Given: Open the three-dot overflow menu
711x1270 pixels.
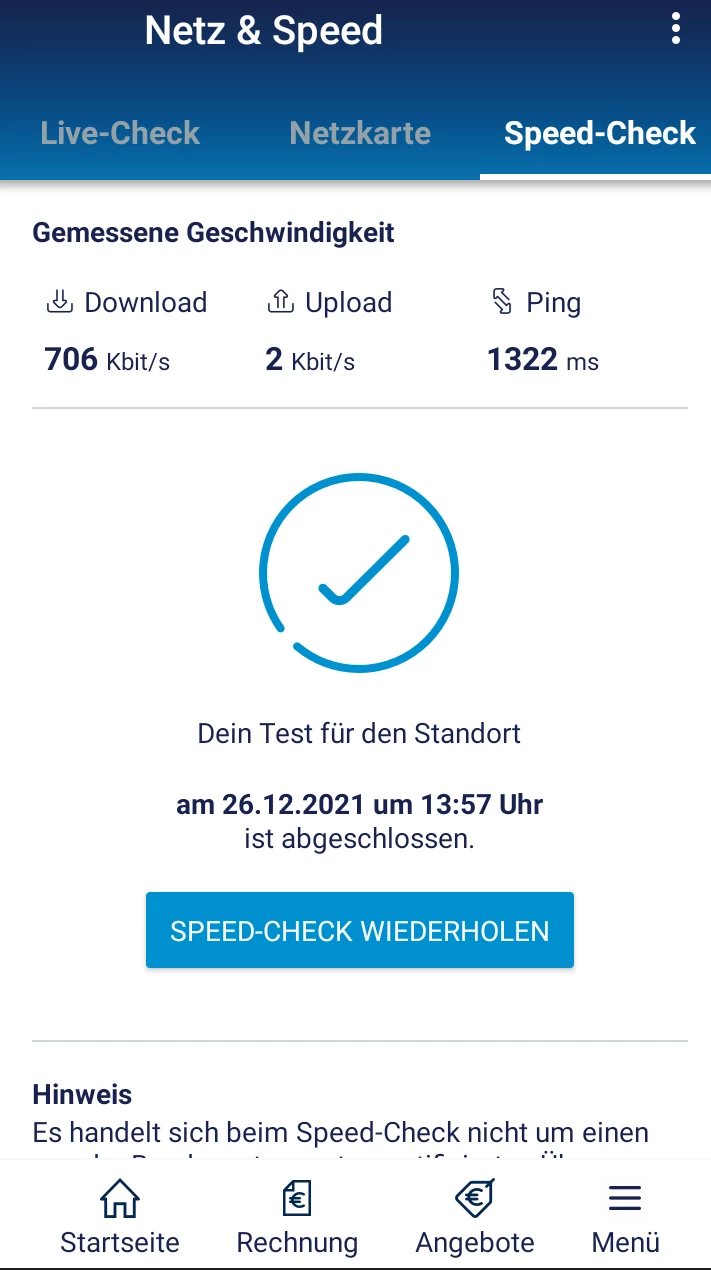Looking at the screenshot, I should click(x=676, y=30).
